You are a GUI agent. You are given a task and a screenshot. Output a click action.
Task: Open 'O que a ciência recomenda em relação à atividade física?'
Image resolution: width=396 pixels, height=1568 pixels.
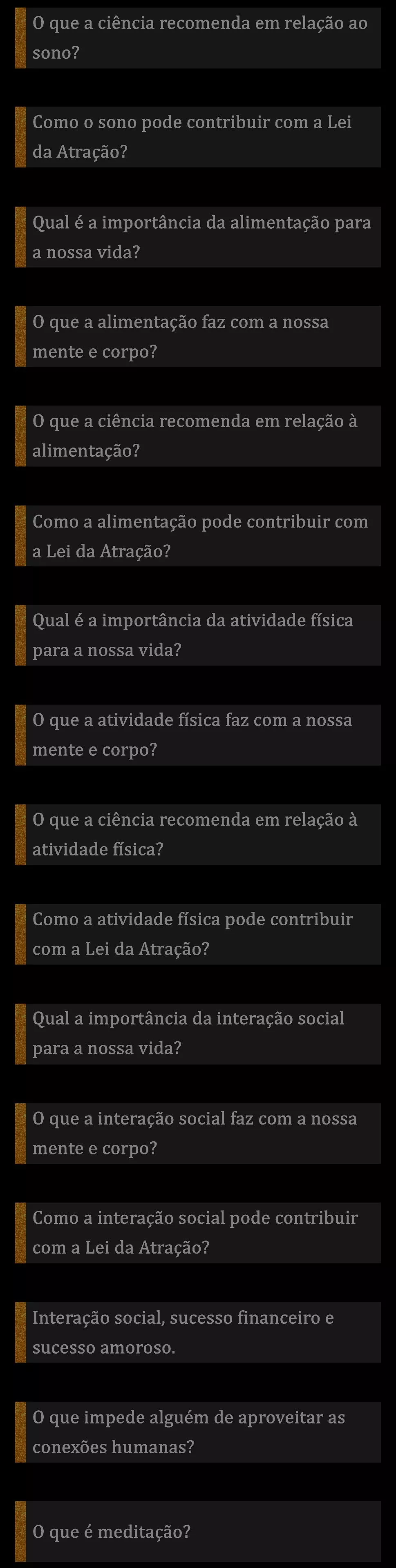tap(198, 835)
